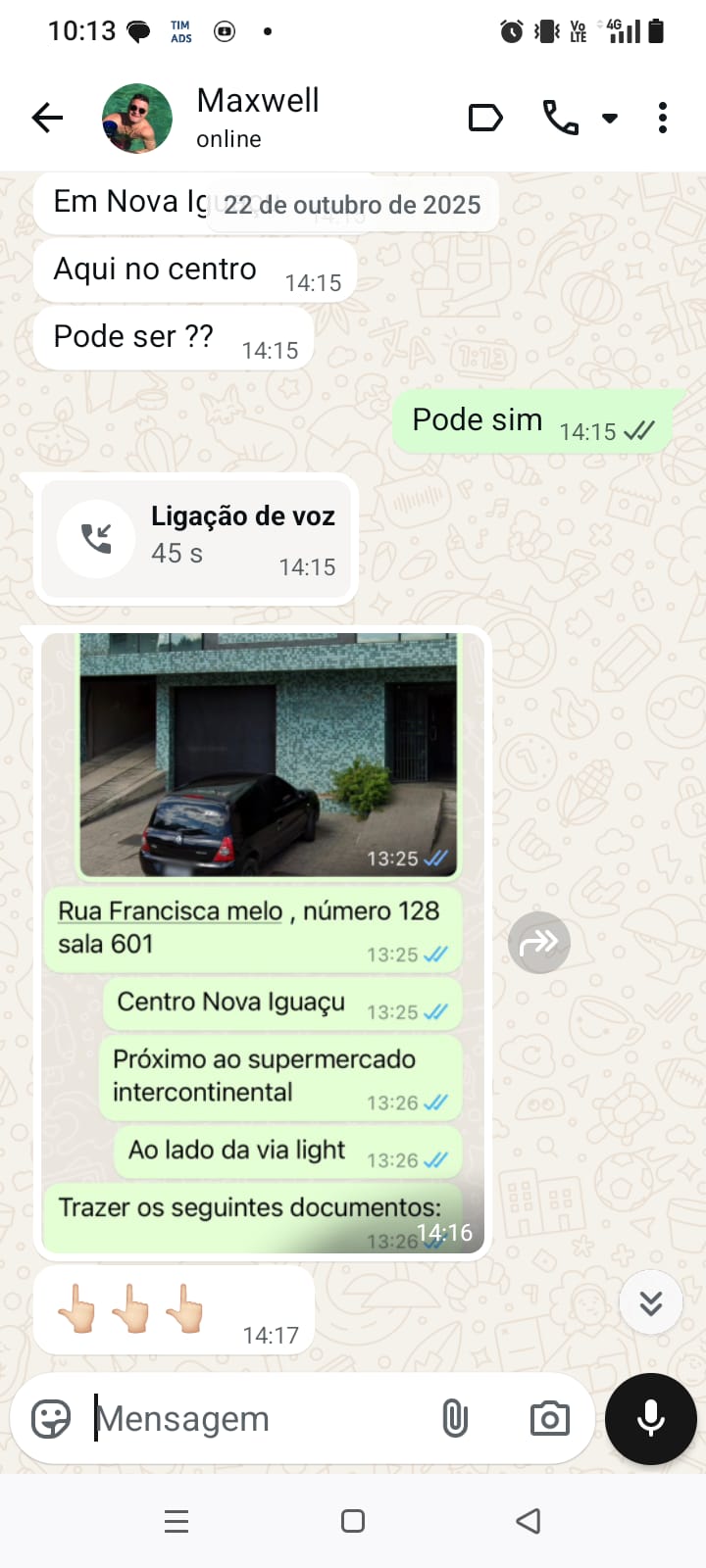Jump to the latest messages

[650, 1302]
